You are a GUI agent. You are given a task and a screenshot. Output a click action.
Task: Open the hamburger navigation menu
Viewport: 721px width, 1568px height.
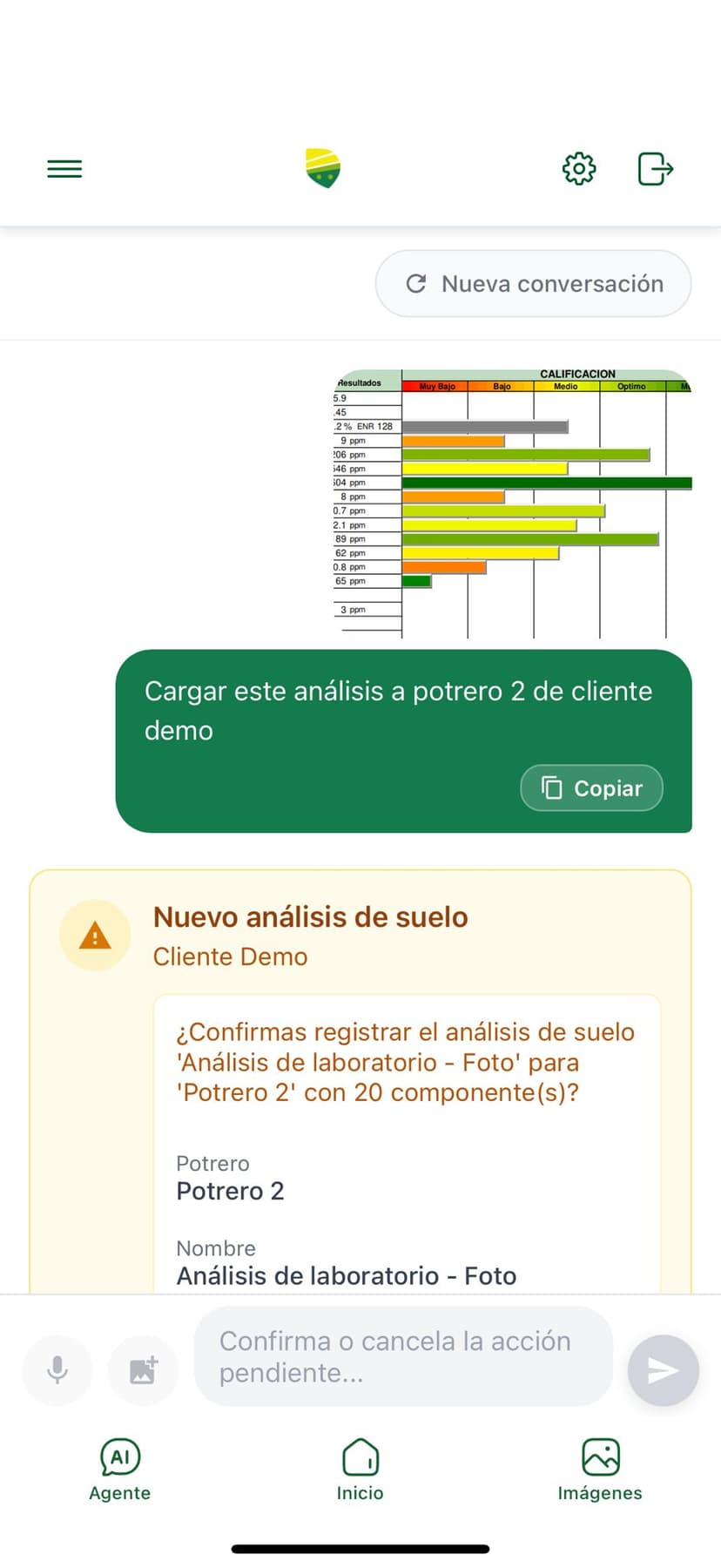pos(64,168)
